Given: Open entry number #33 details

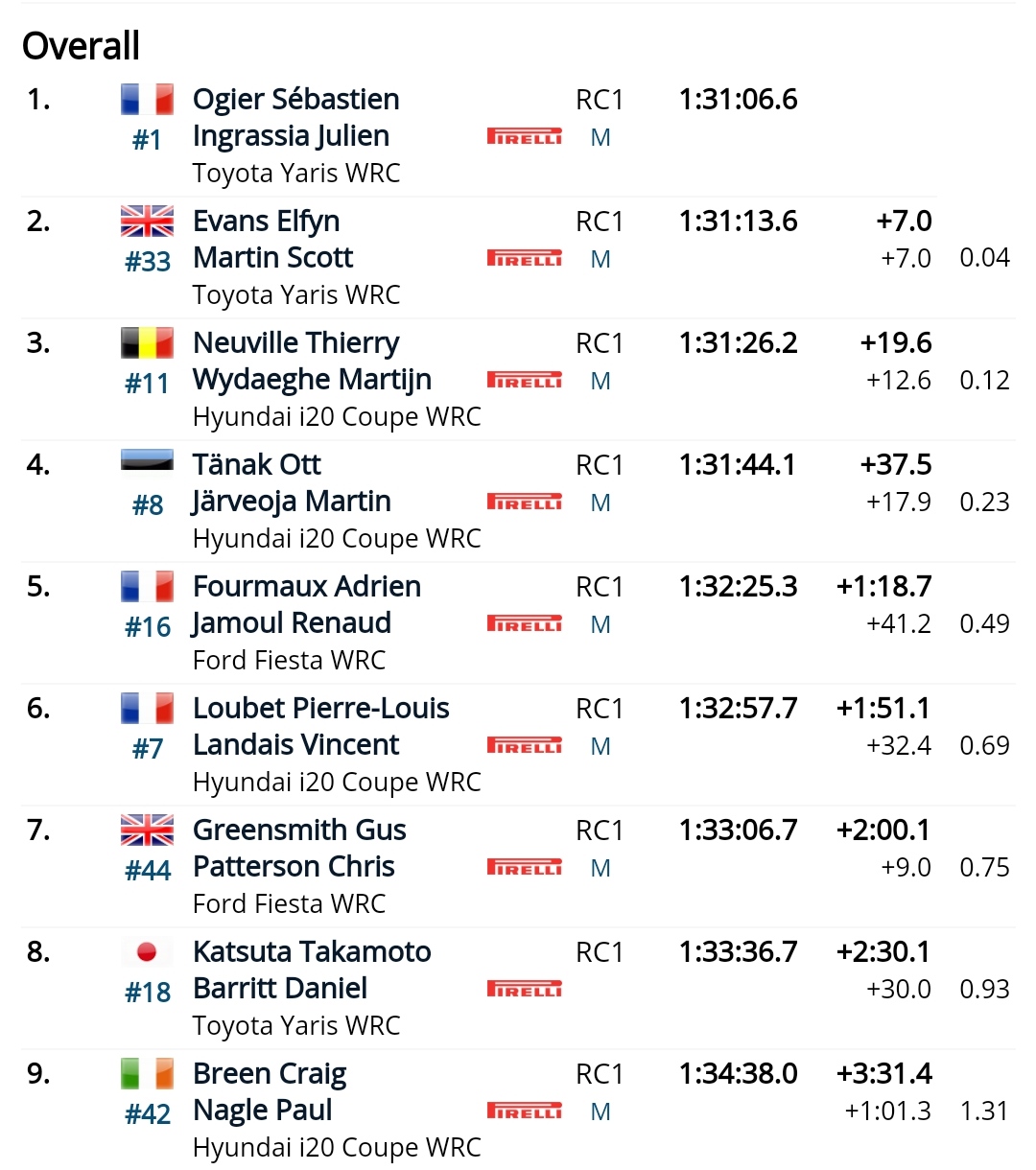Looking at the screenshot, I should (x=148, y=262).
